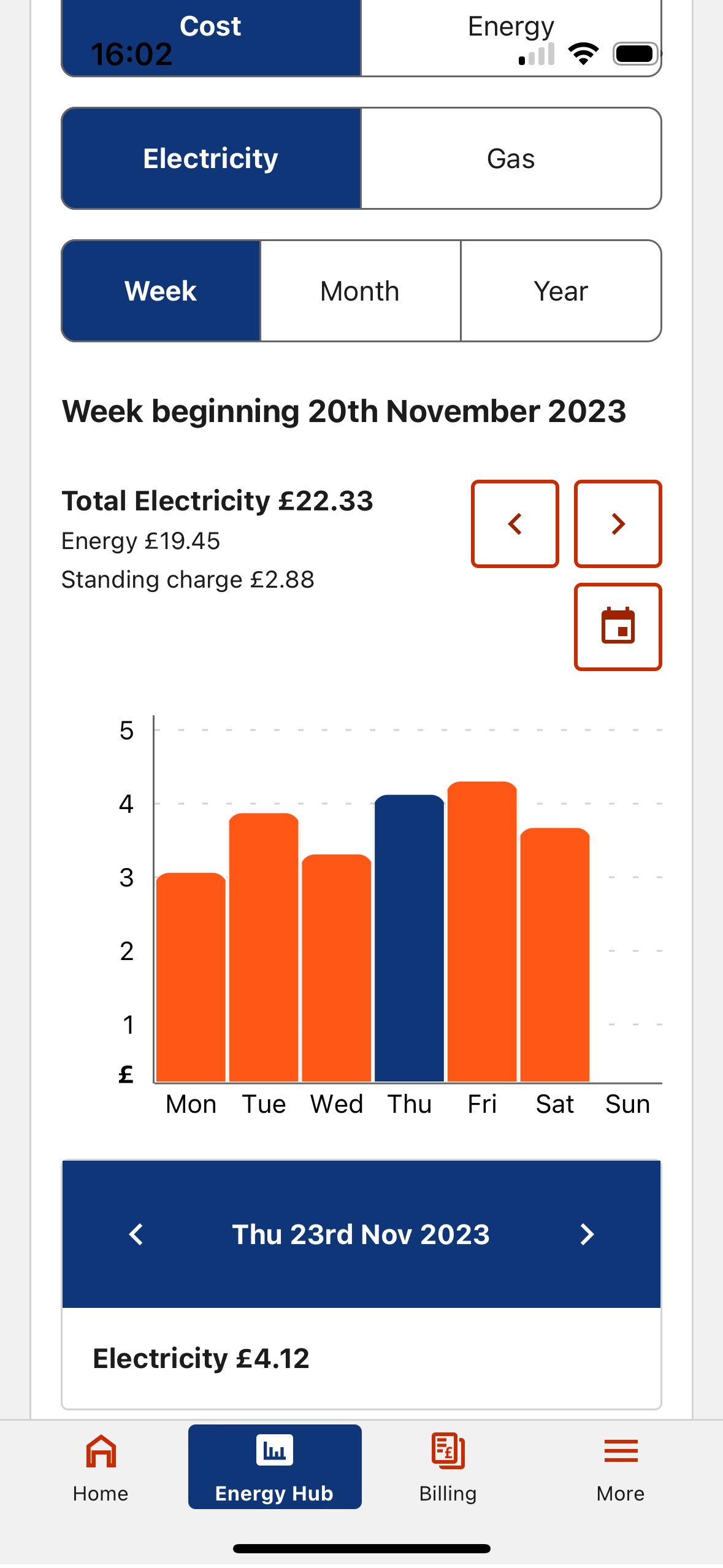Tap Friday's bar in the chart
Viewport: 723px width, 1568px height.
click(x=482, y=931)
